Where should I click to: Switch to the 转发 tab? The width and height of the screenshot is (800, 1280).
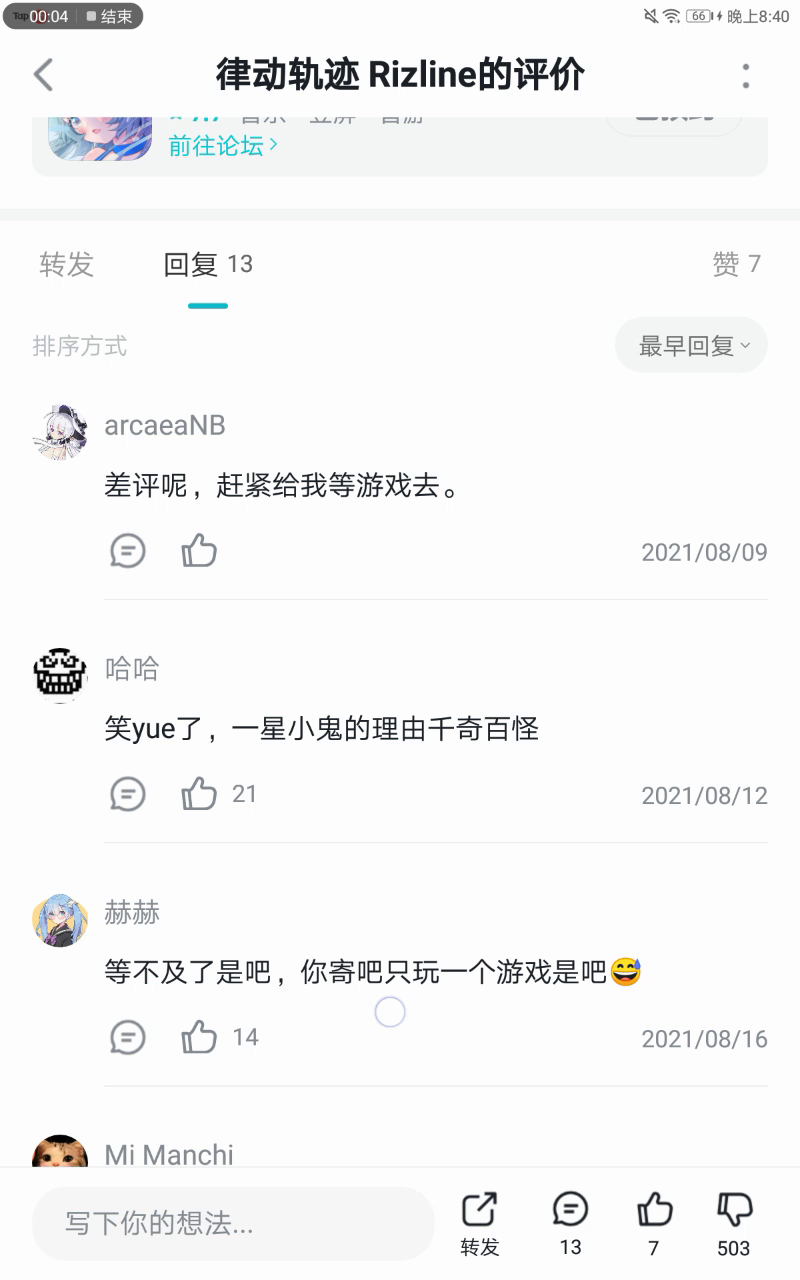67,264
